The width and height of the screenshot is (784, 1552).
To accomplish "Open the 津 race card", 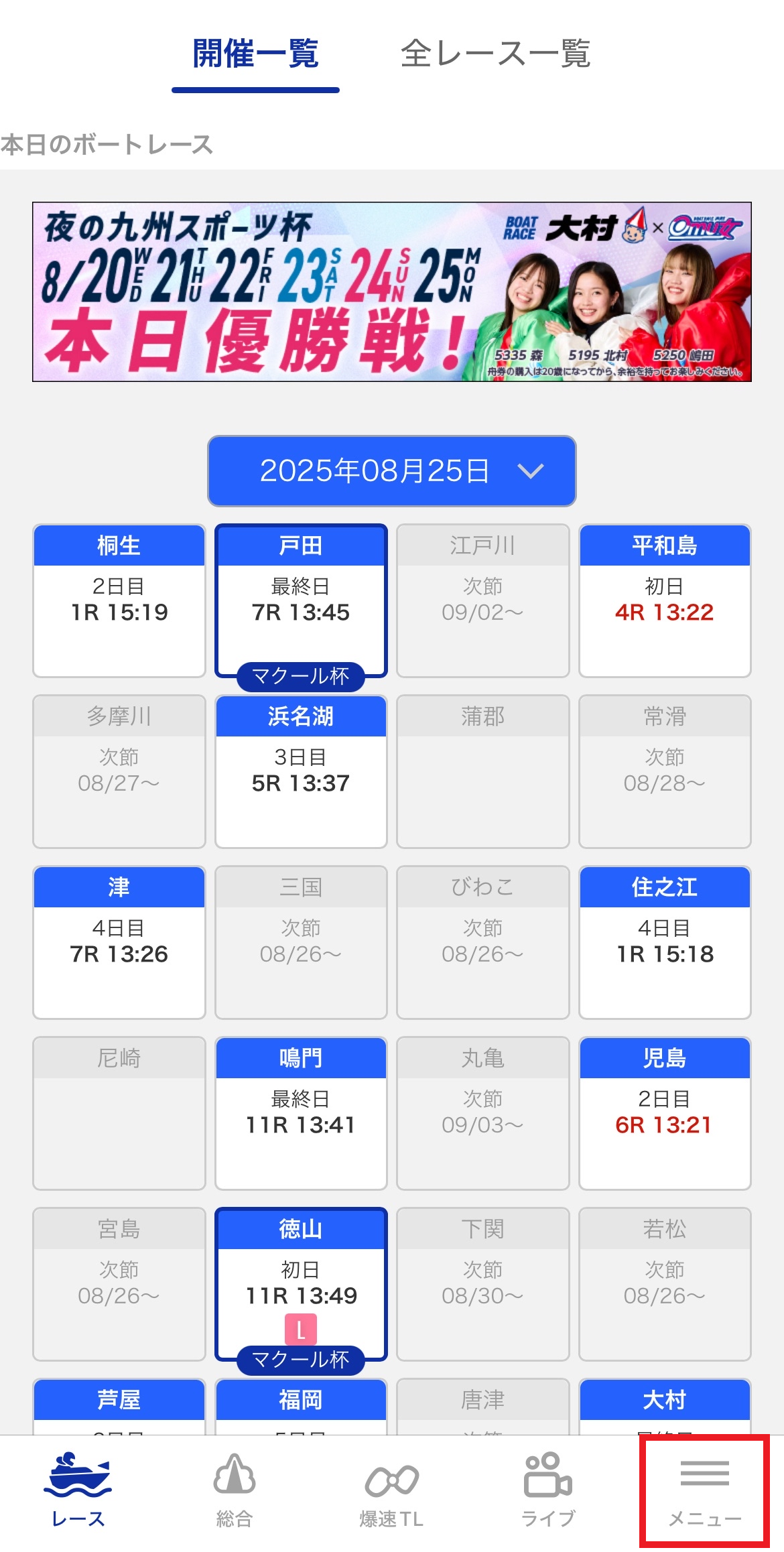I will point(119,942).
